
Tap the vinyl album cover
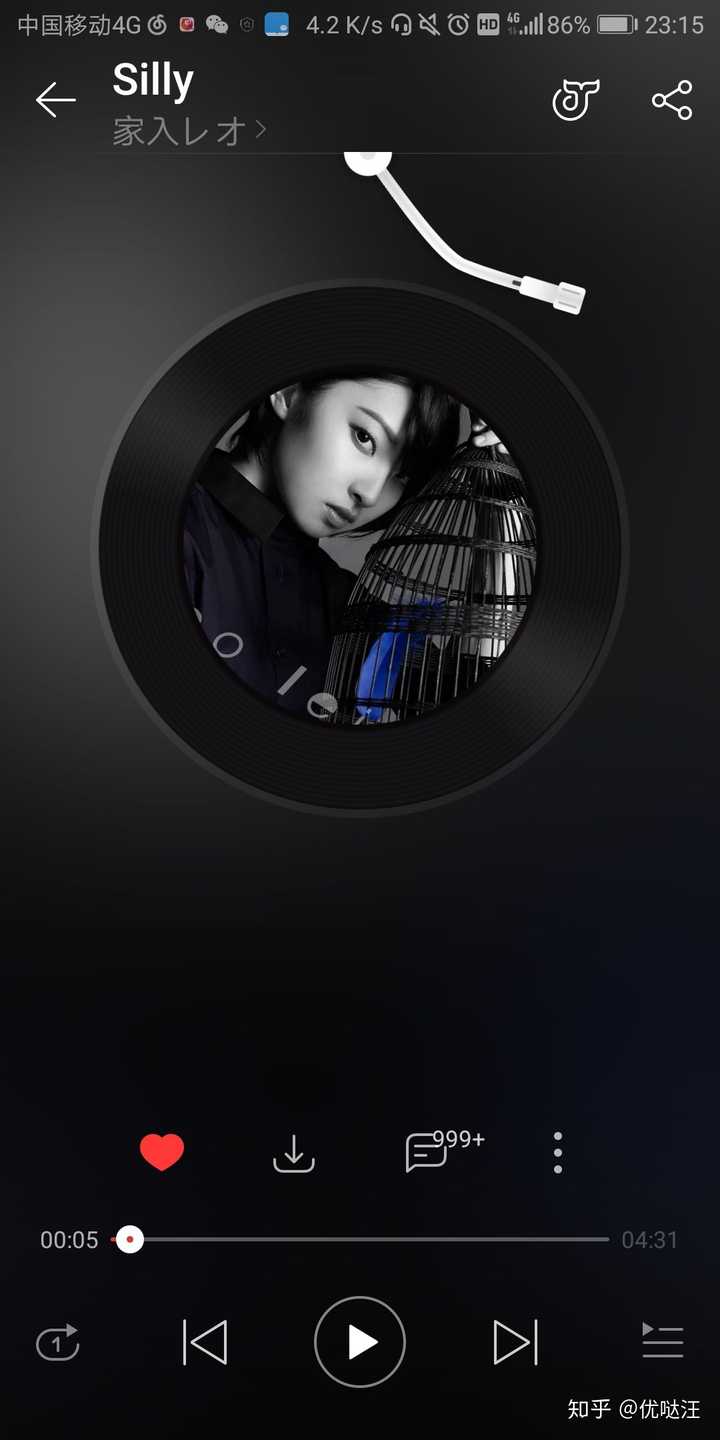[360, 548]
